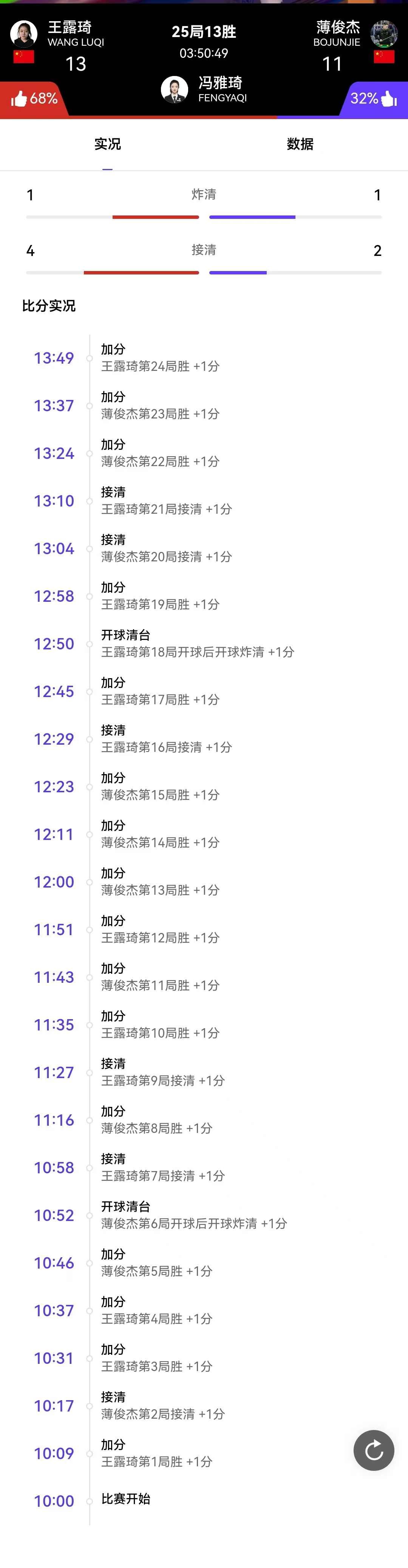Screen dimensions: 408x1568
Task: Open 薄俊杰's player avatar
Action: click(x=384, y=34)
